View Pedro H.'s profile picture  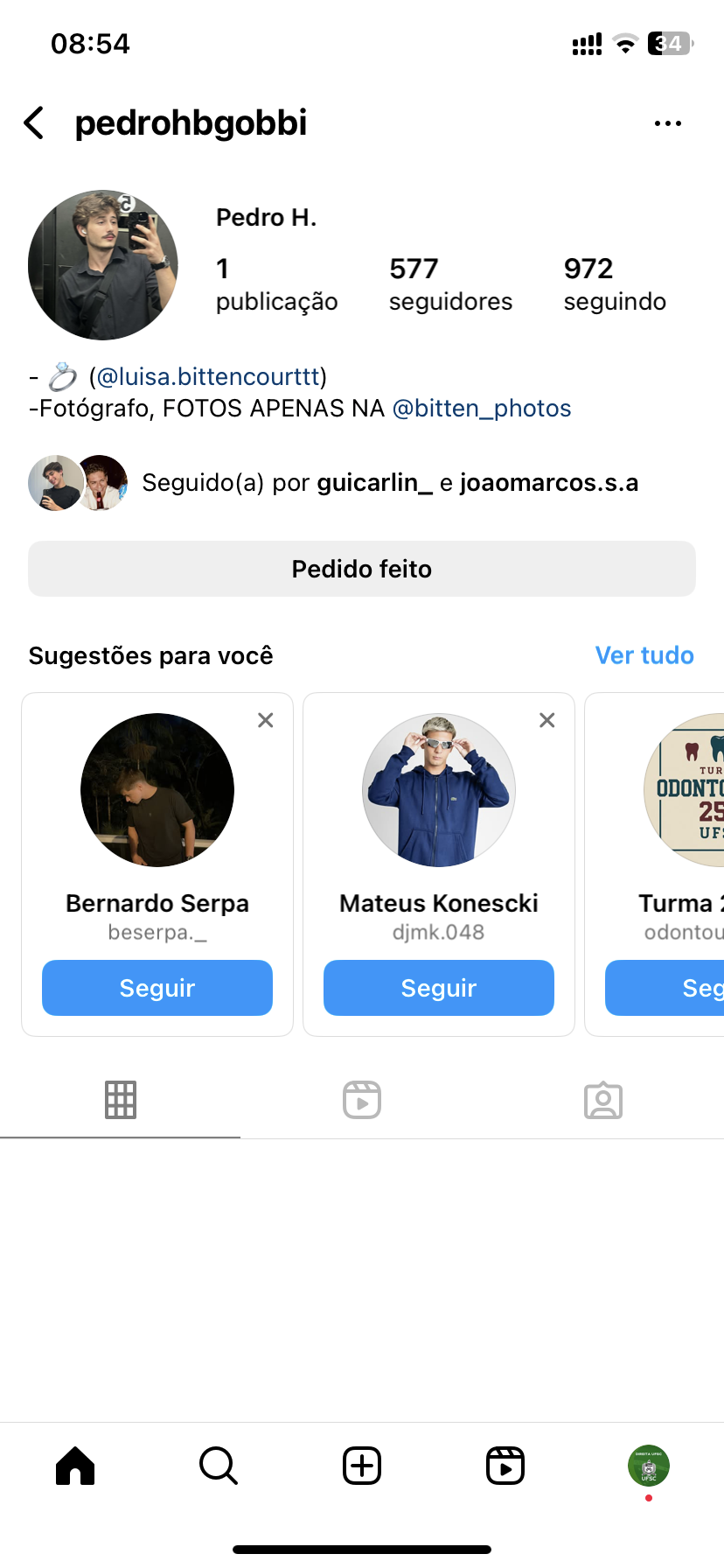103,265
